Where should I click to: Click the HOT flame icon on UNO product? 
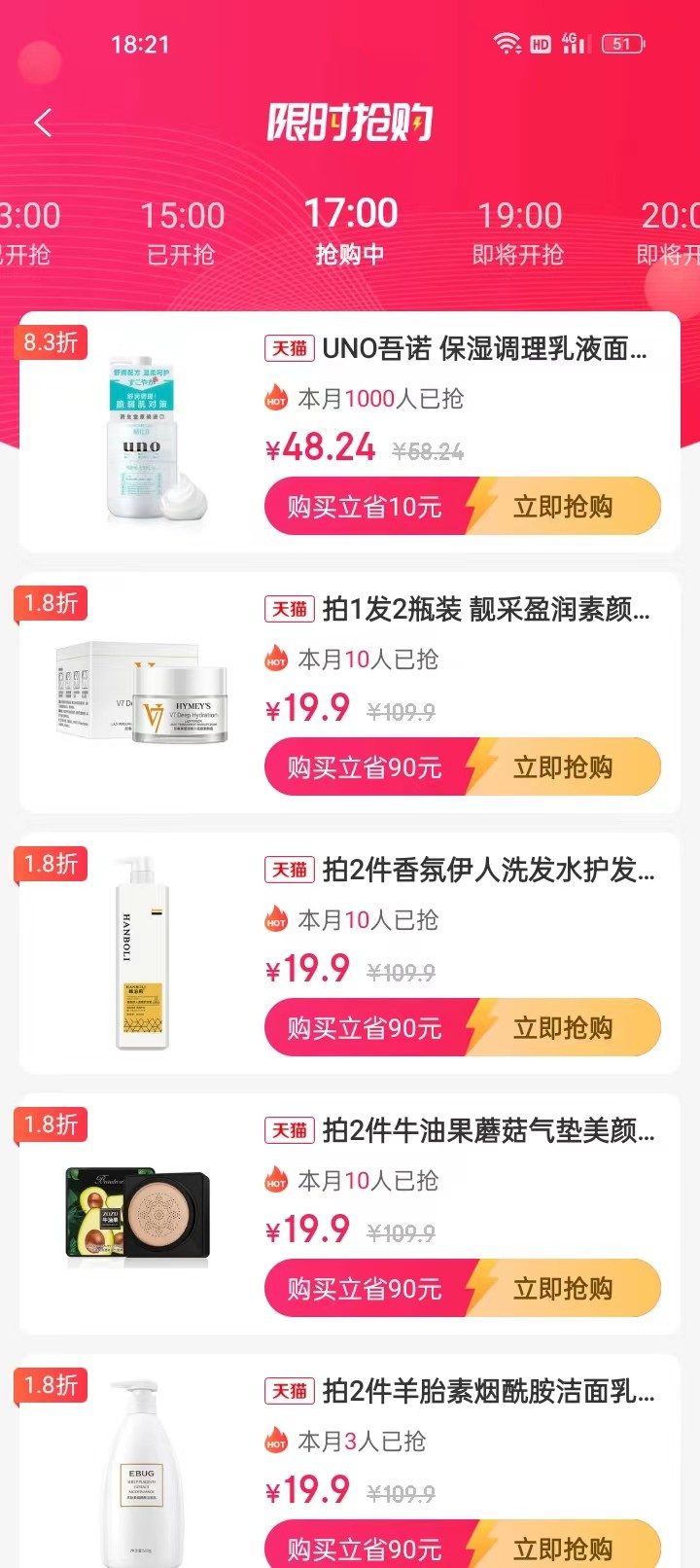tap(275, 398)
